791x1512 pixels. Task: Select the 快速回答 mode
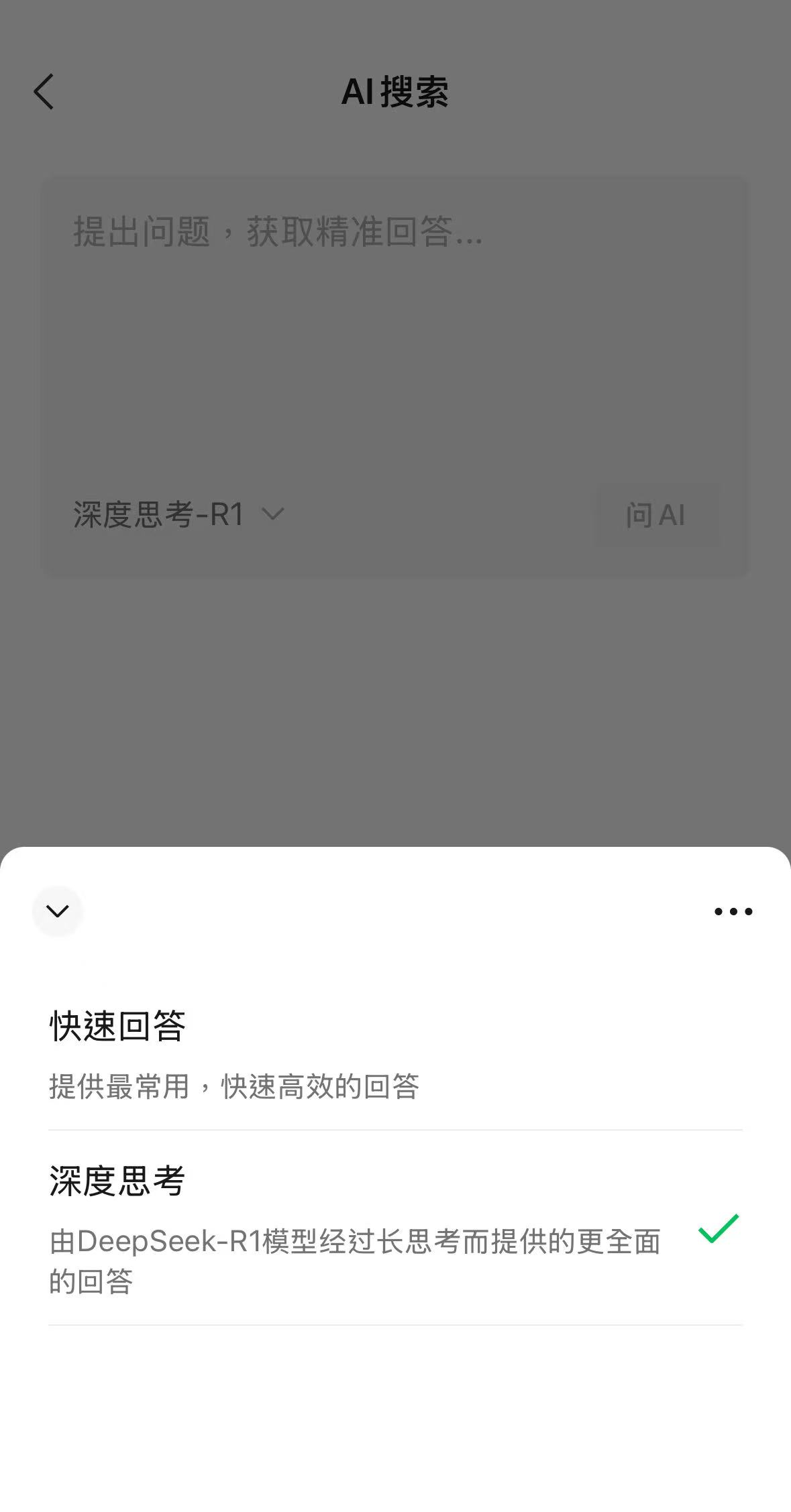click(394, 1054)
